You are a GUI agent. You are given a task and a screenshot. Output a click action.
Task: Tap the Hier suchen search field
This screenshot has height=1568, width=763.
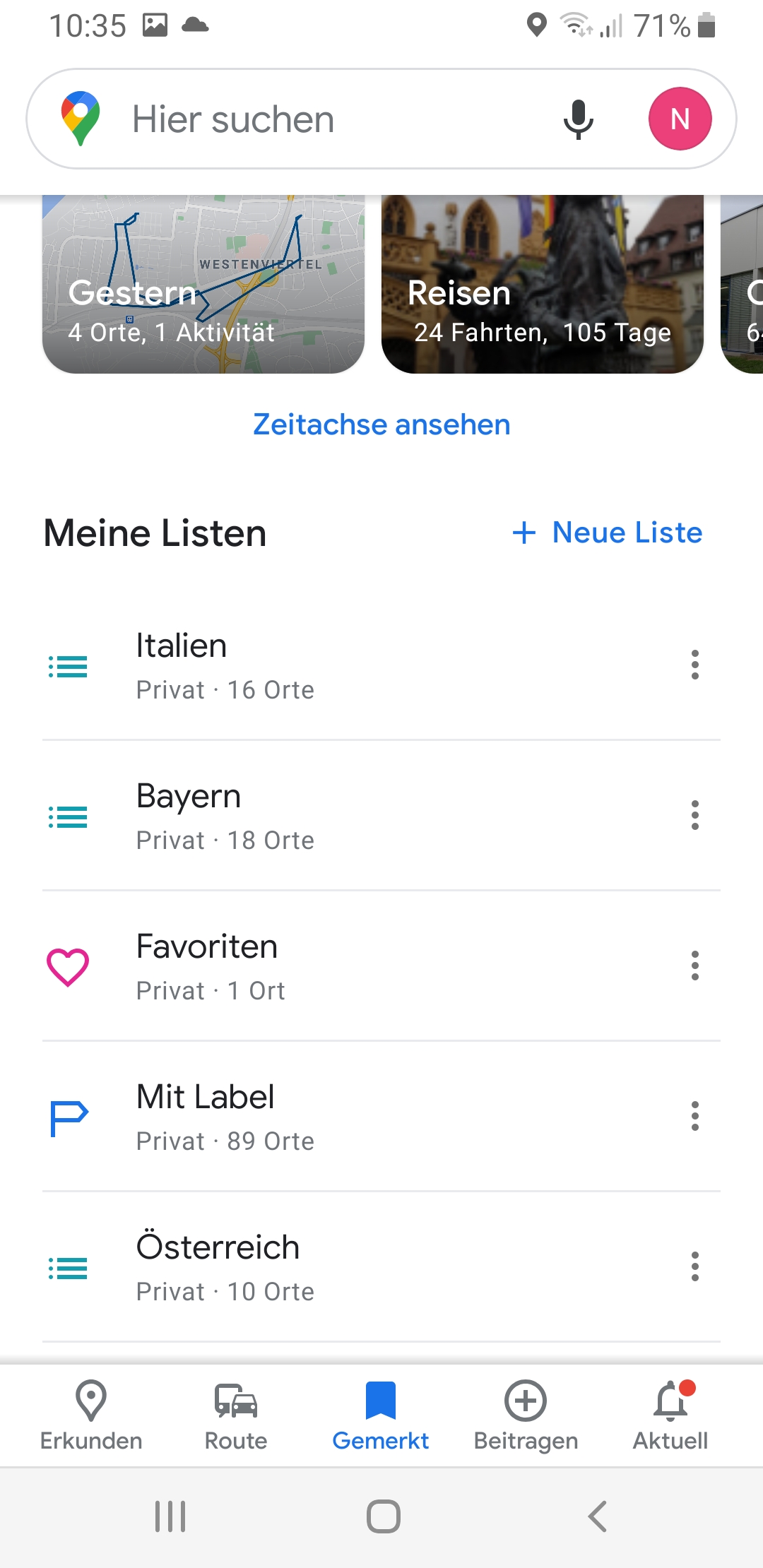(x=318, y=119)
